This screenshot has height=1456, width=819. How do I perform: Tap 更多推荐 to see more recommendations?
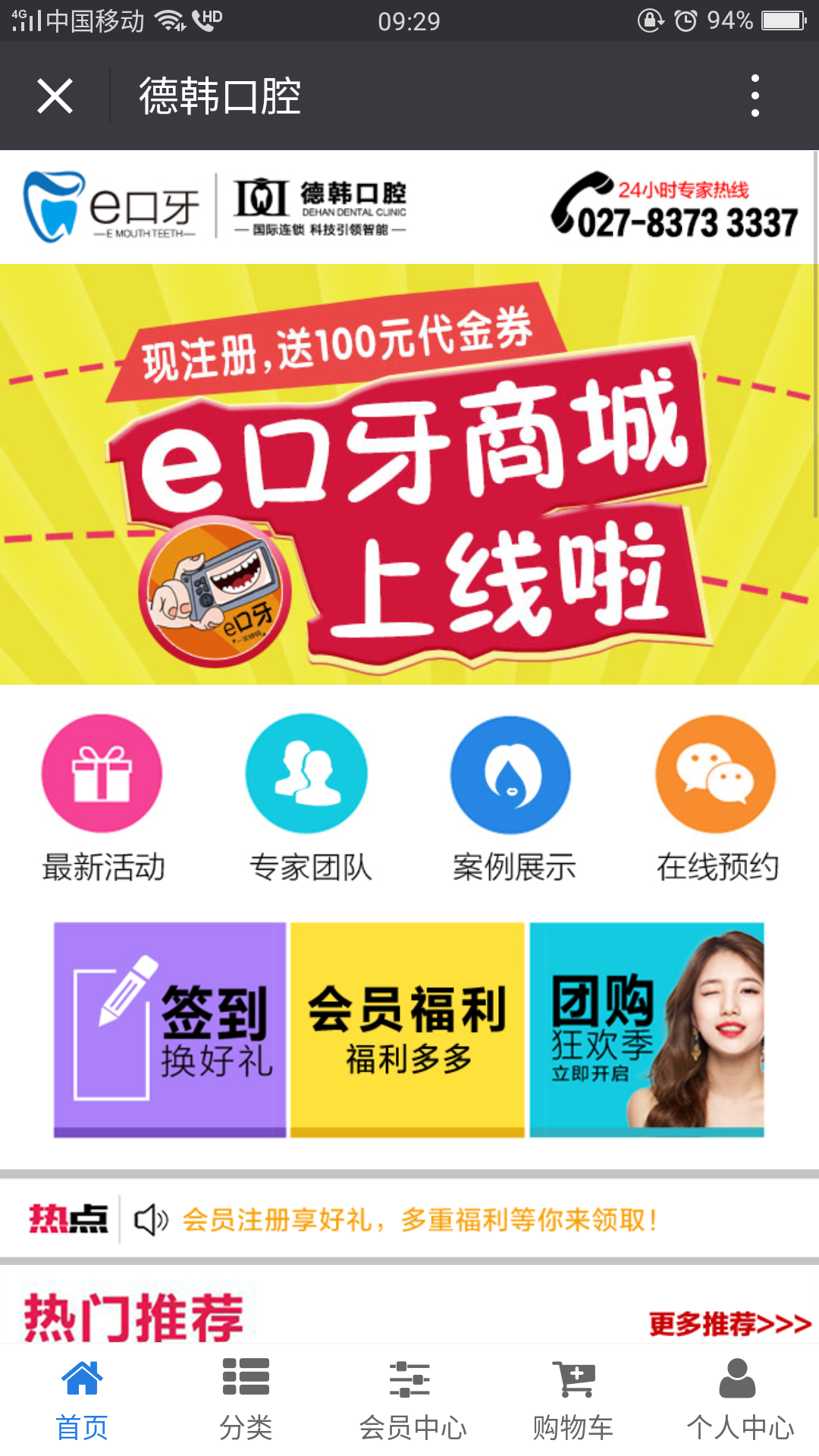[x=730, y=1324]
